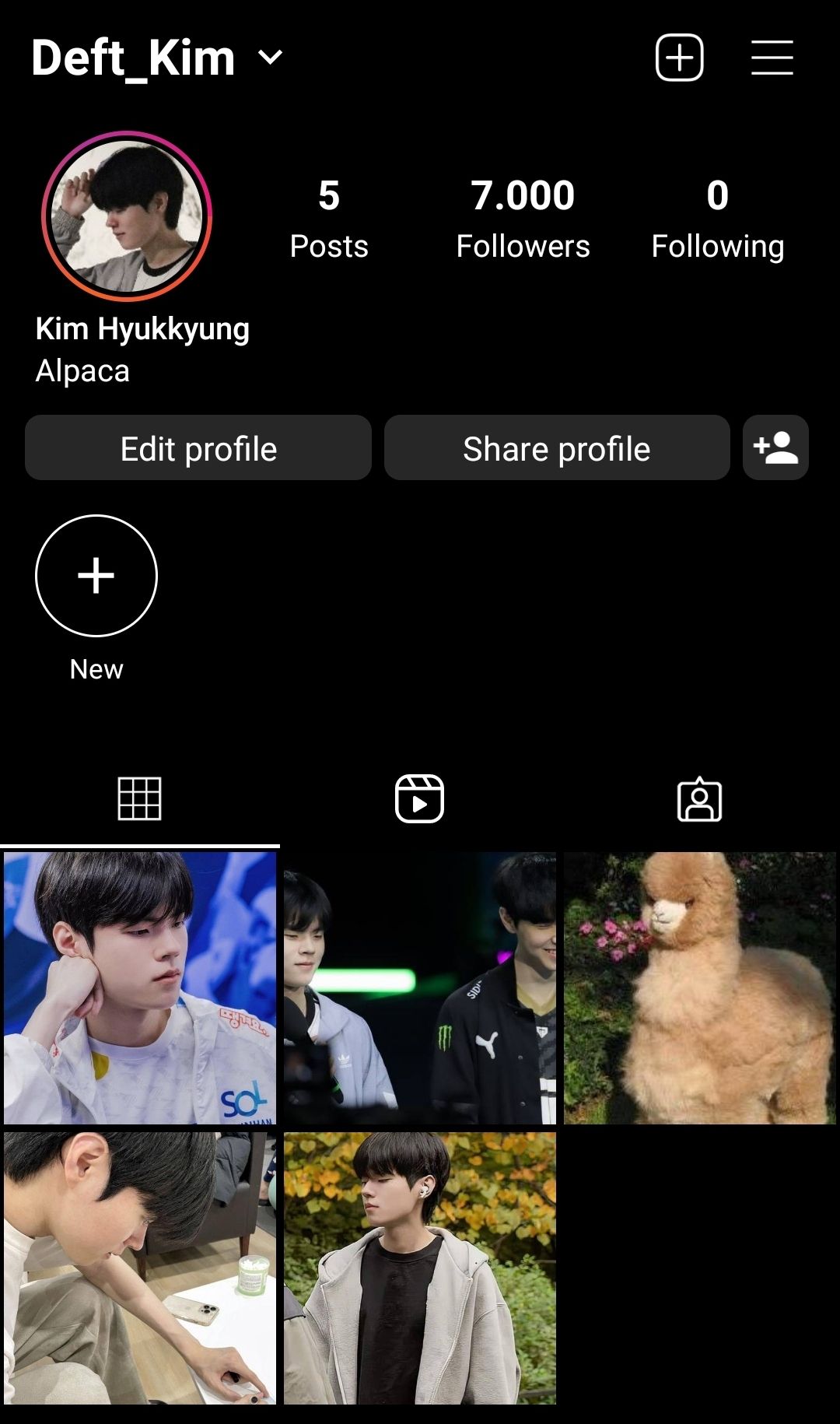Open the Following list
840x1424 pixels.
[x=717, y=218]
